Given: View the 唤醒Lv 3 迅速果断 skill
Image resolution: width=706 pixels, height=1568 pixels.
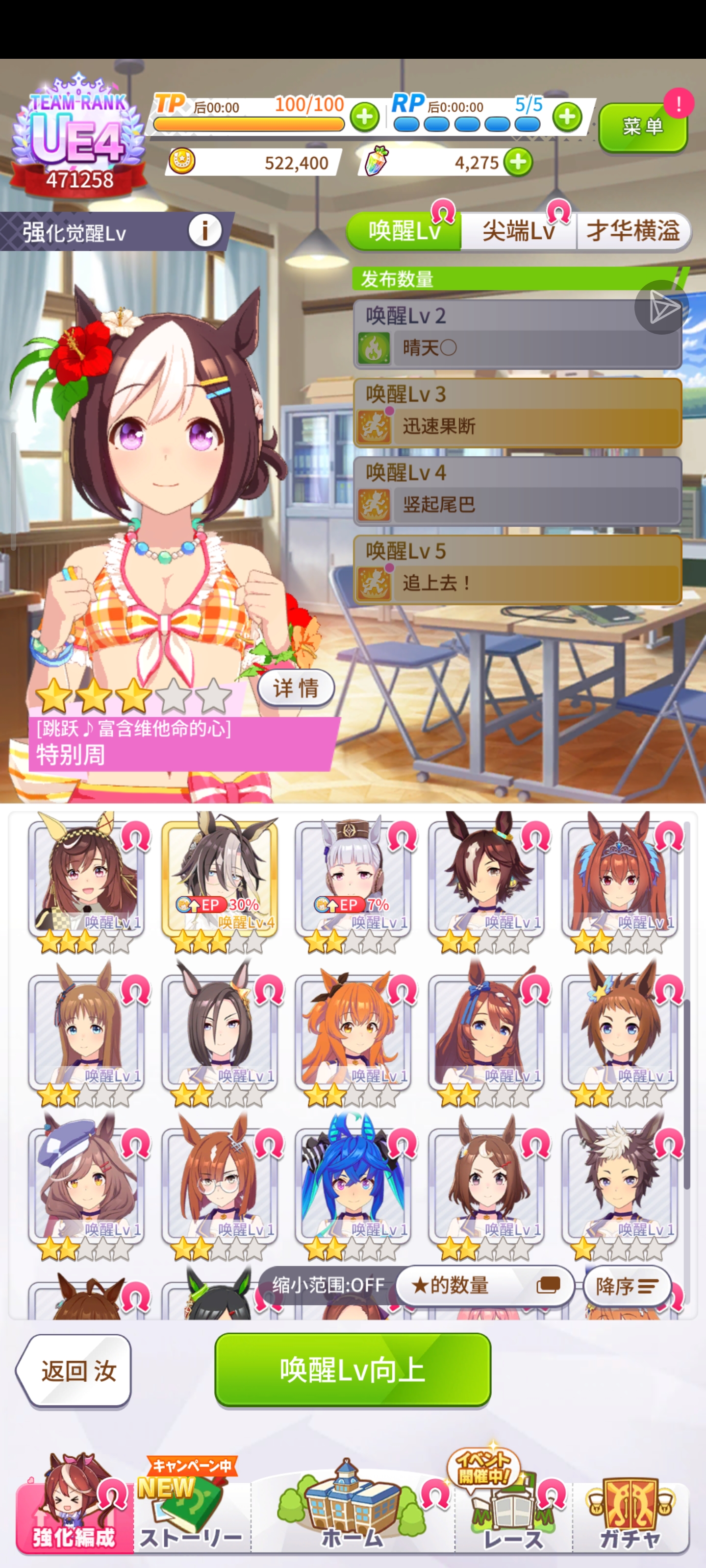Looking at the screenshot, I should [x=517, y=413].
